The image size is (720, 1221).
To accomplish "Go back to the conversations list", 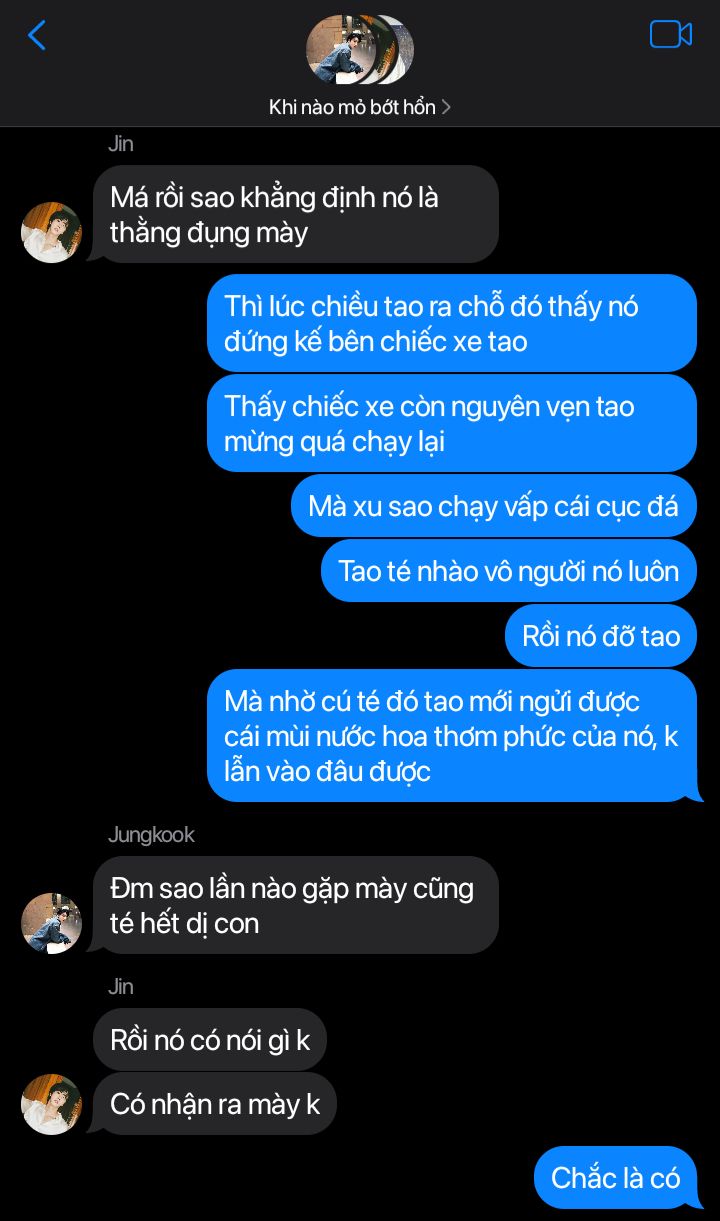I will click(37, 36).
